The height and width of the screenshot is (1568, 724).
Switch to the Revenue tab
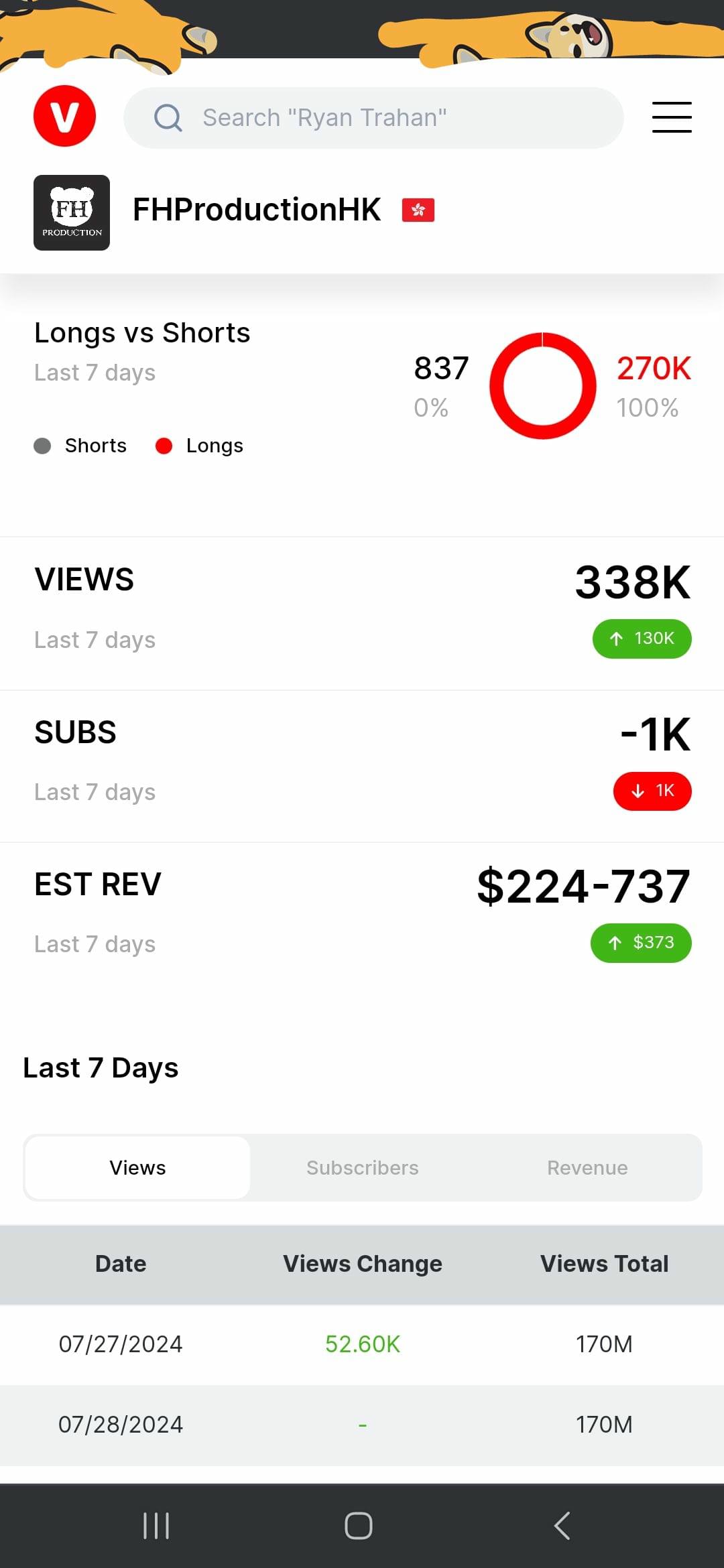tap(587, 1167)
